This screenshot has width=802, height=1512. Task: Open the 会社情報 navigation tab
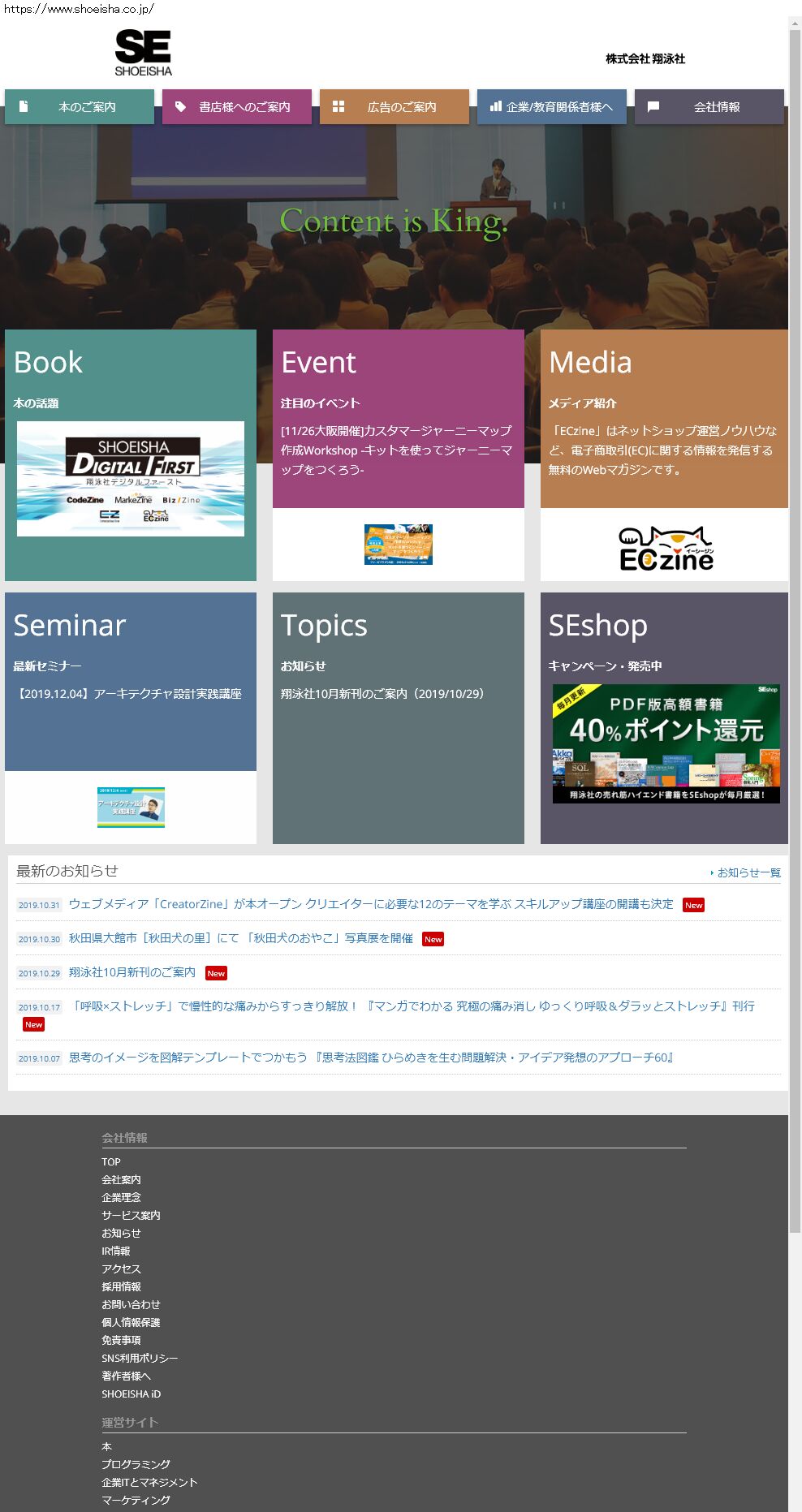coord(709,107)
